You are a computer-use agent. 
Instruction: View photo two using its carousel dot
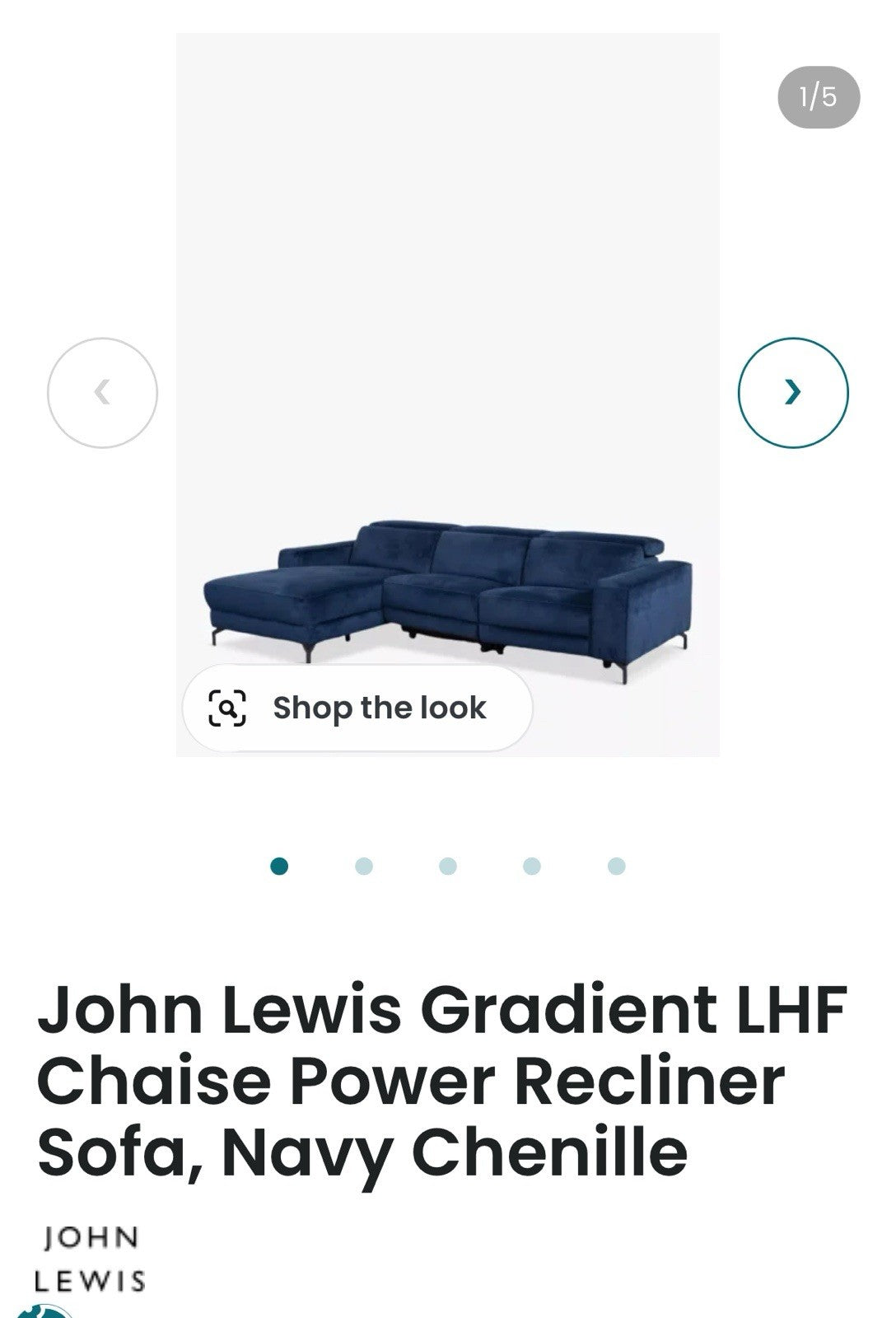[x=363, y=865]
